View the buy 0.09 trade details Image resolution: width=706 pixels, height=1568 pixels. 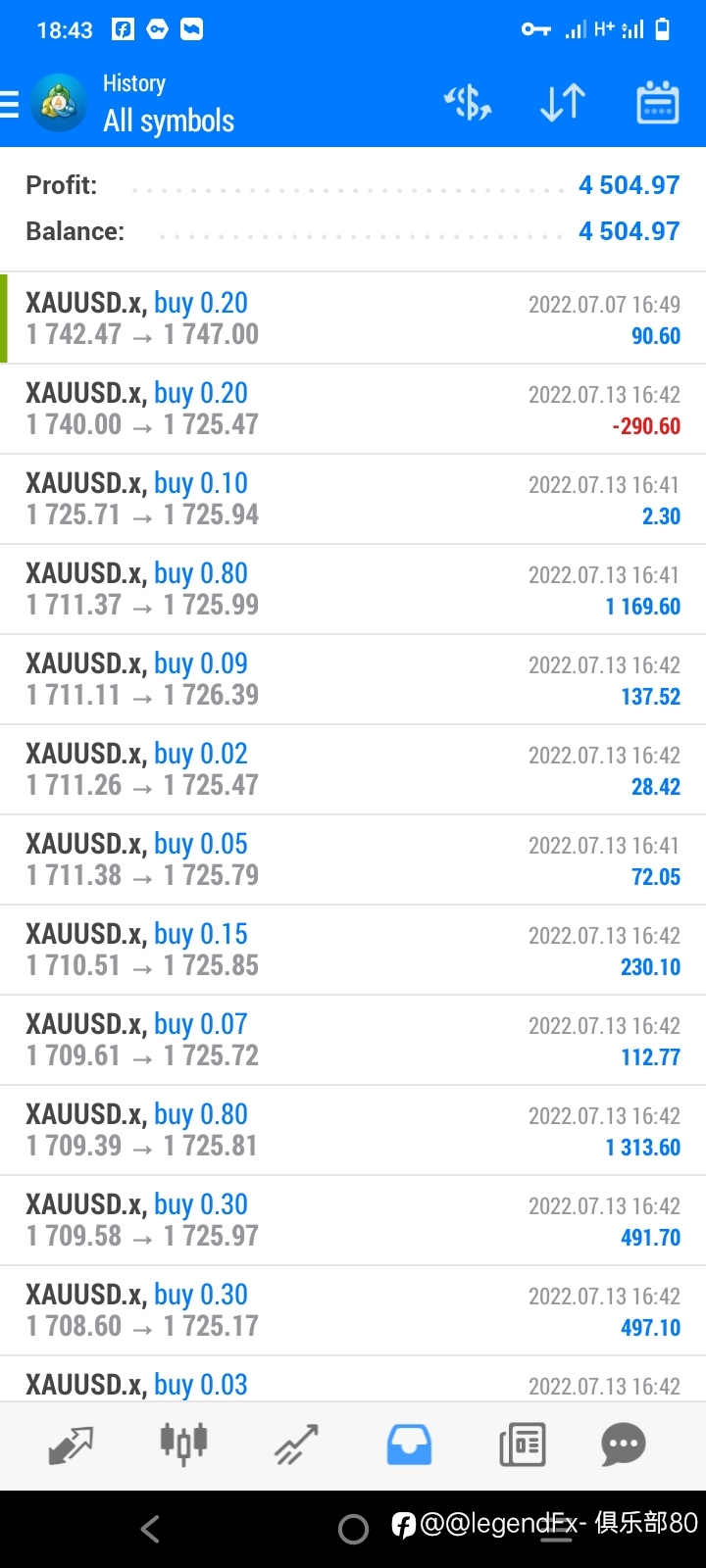click(353, 679)
